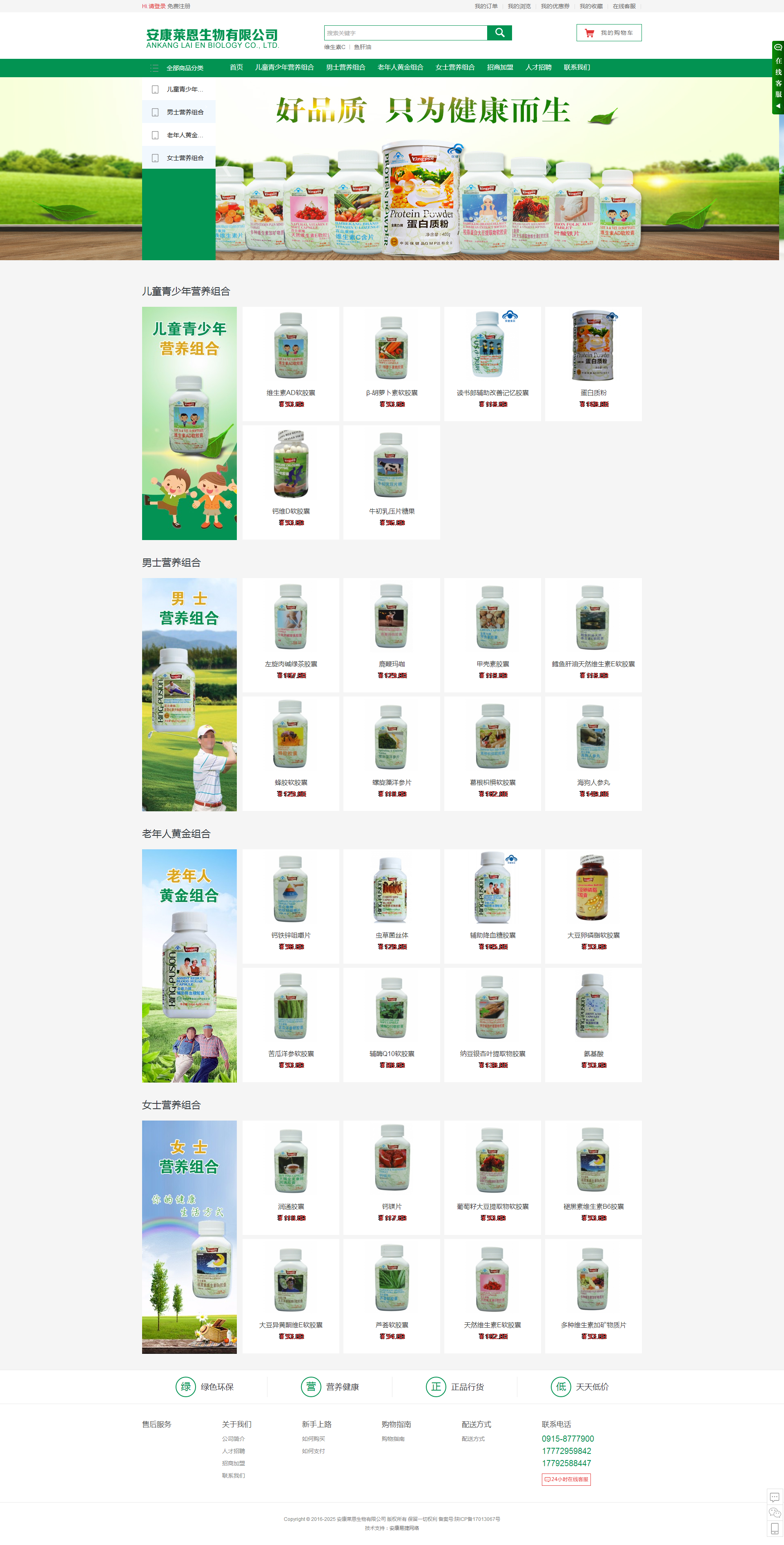The width and height of the screenshot is (784, 1545).
Task: Open 如何购买 footer link
Action: tap(313, 1439)
